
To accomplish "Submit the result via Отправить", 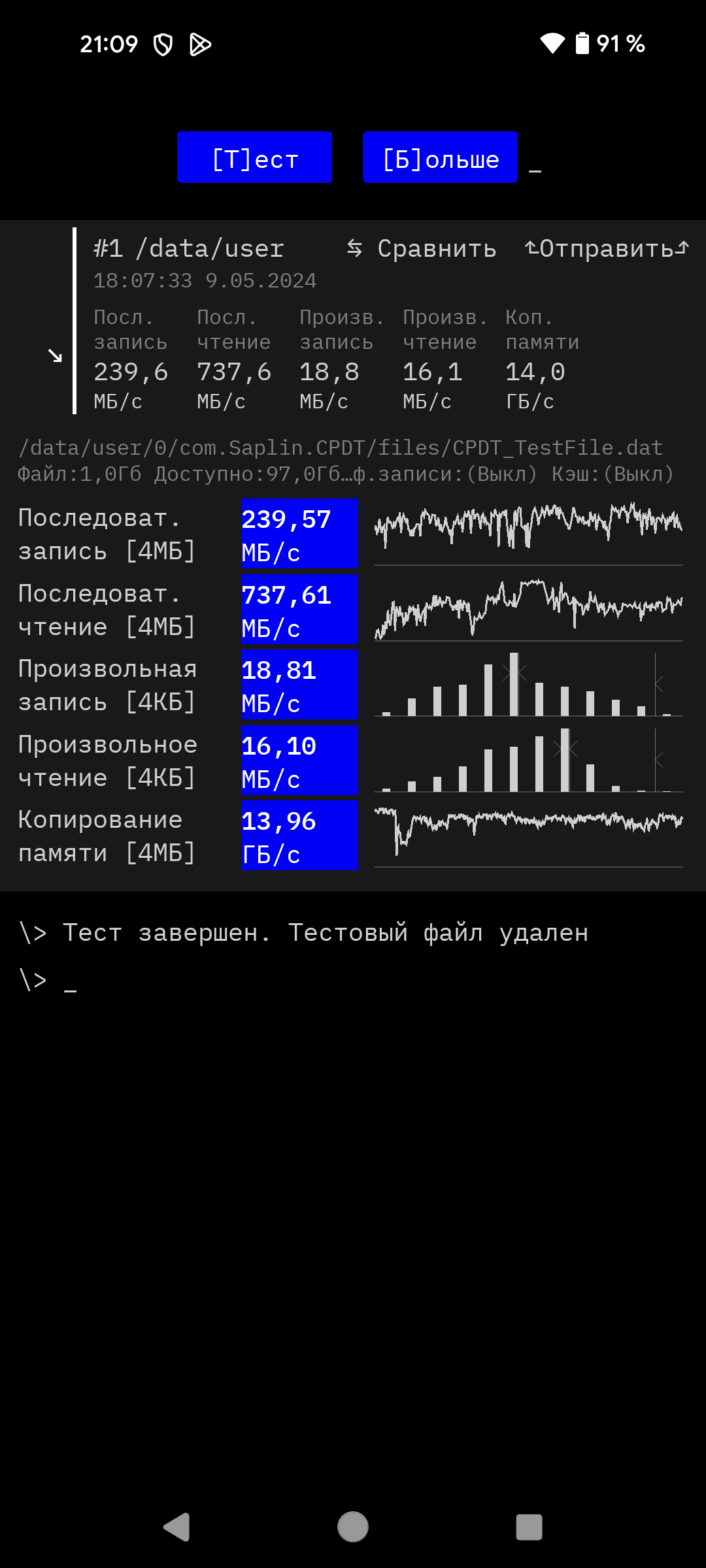I will click(607, 249).
